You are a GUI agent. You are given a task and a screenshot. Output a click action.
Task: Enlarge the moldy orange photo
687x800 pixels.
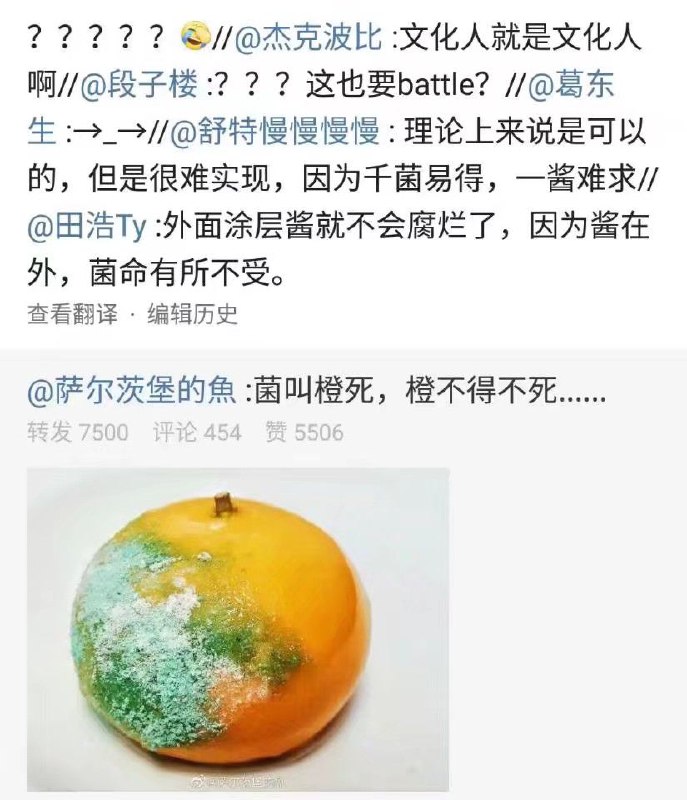tap(238, 630)
